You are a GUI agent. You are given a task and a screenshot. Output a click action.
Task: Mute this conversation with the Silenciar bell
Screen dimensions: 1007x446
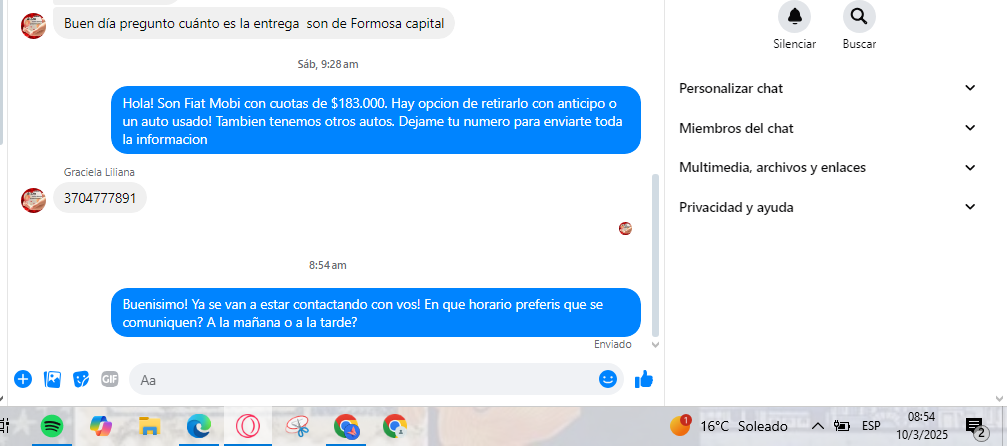click(794, 17)
